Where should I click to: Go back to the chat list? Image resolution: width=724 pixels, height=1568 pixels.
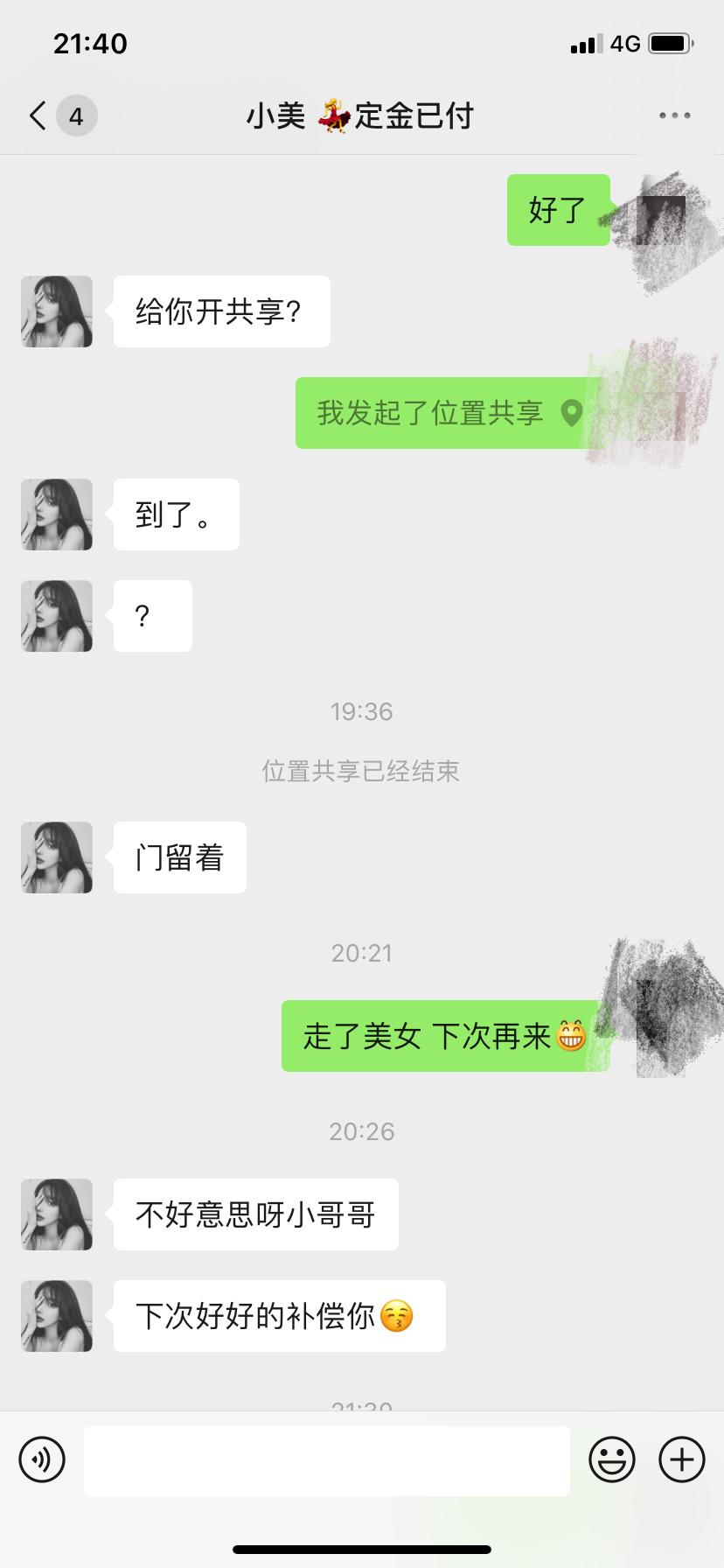pos(38,115)
